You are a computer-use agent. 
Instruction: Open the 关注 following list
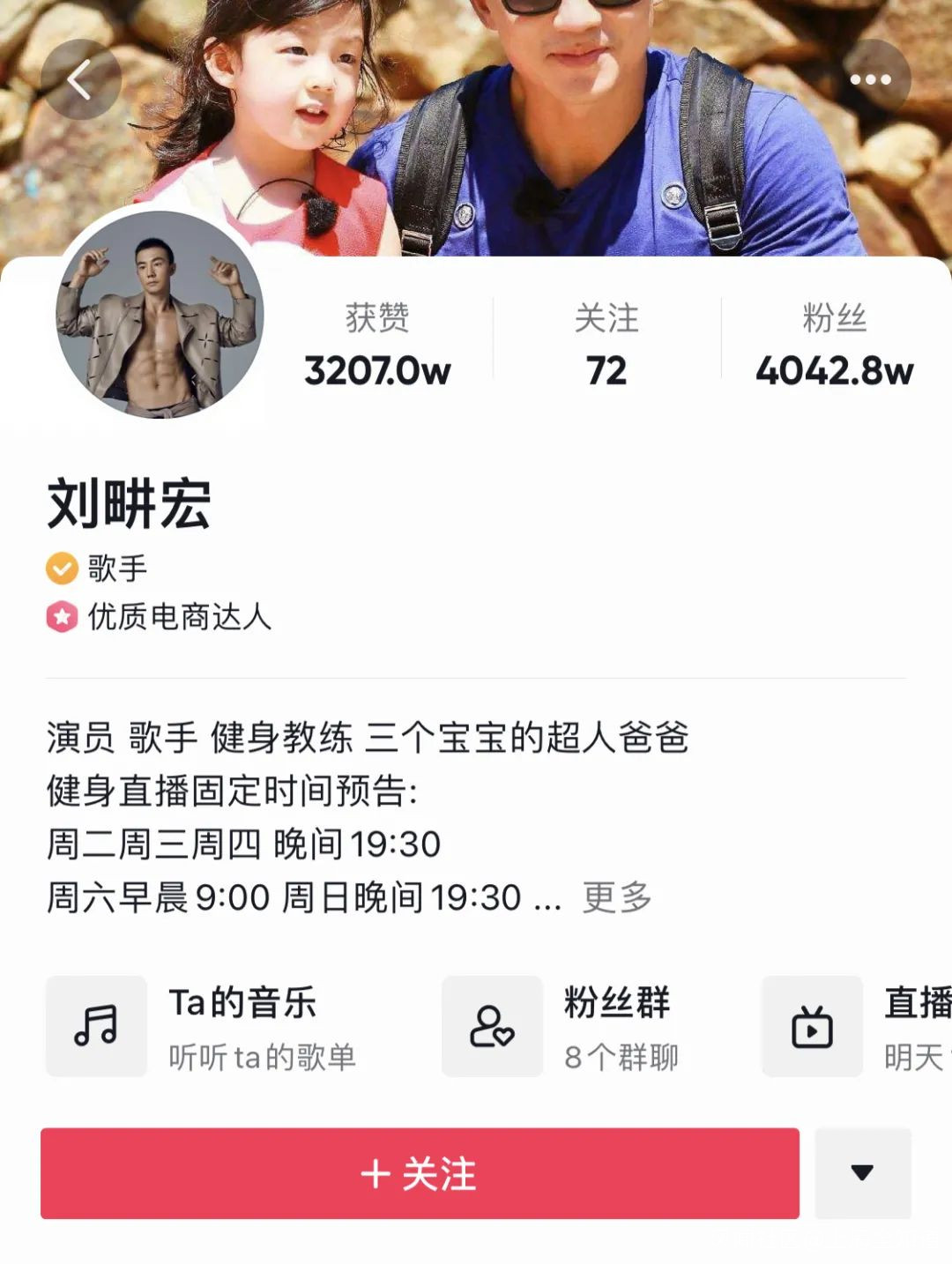[x=606, y=344]
